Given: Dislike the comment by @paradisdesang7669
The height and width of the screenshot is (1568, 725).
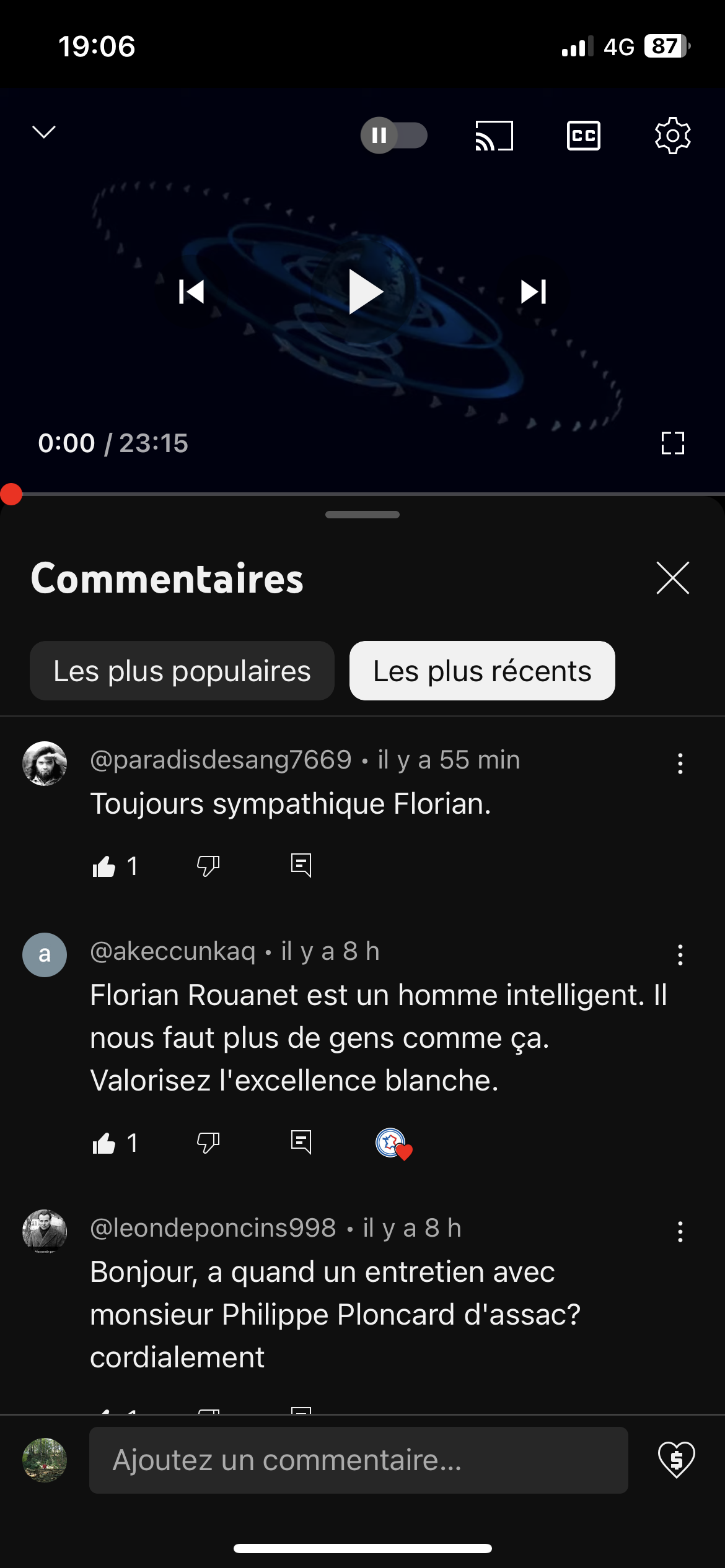Looking at the screenshot, I should (208, 866).
